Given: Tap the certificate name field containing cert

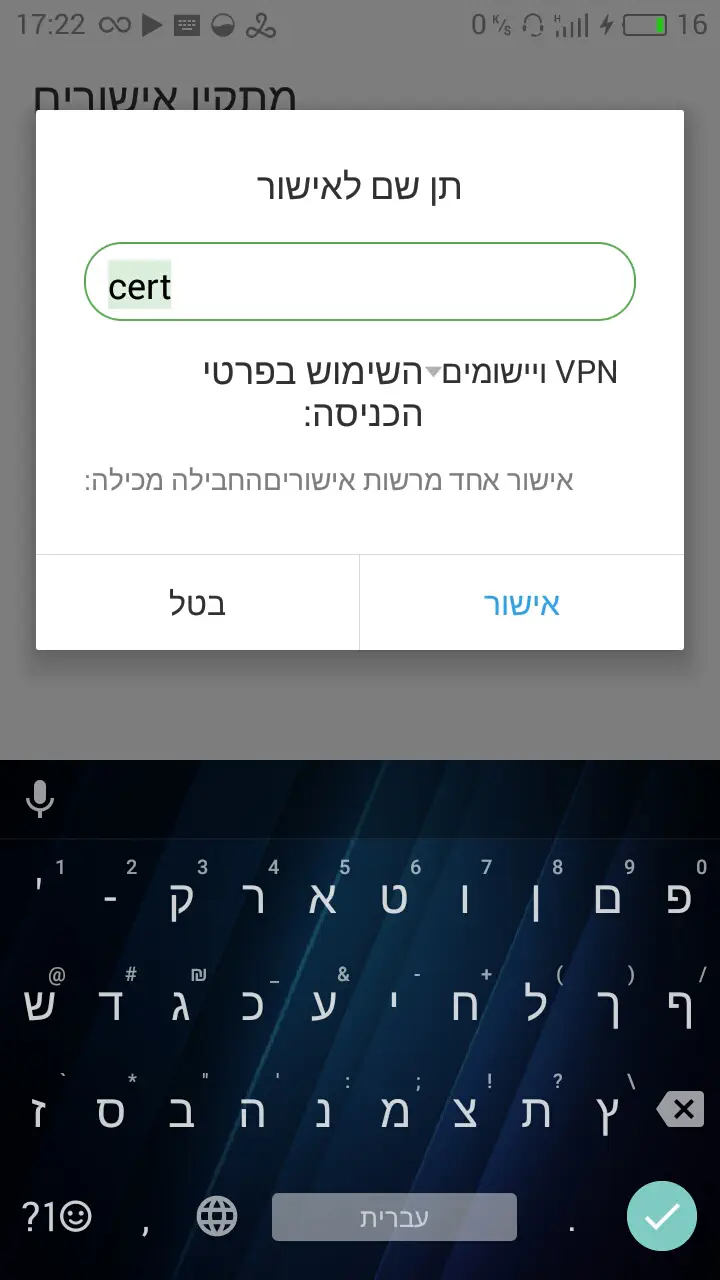Looking at the screenshot, I should coord(360,283).
